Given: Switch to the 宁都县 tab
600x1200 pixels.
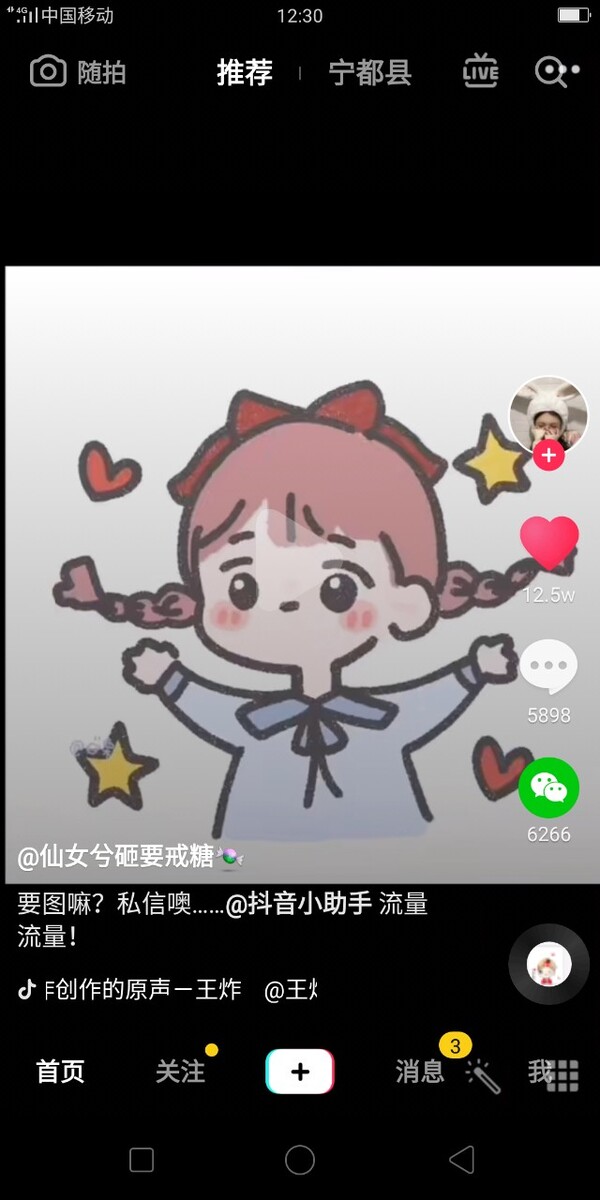Looking at the screenshot, I should click(370, 72).
